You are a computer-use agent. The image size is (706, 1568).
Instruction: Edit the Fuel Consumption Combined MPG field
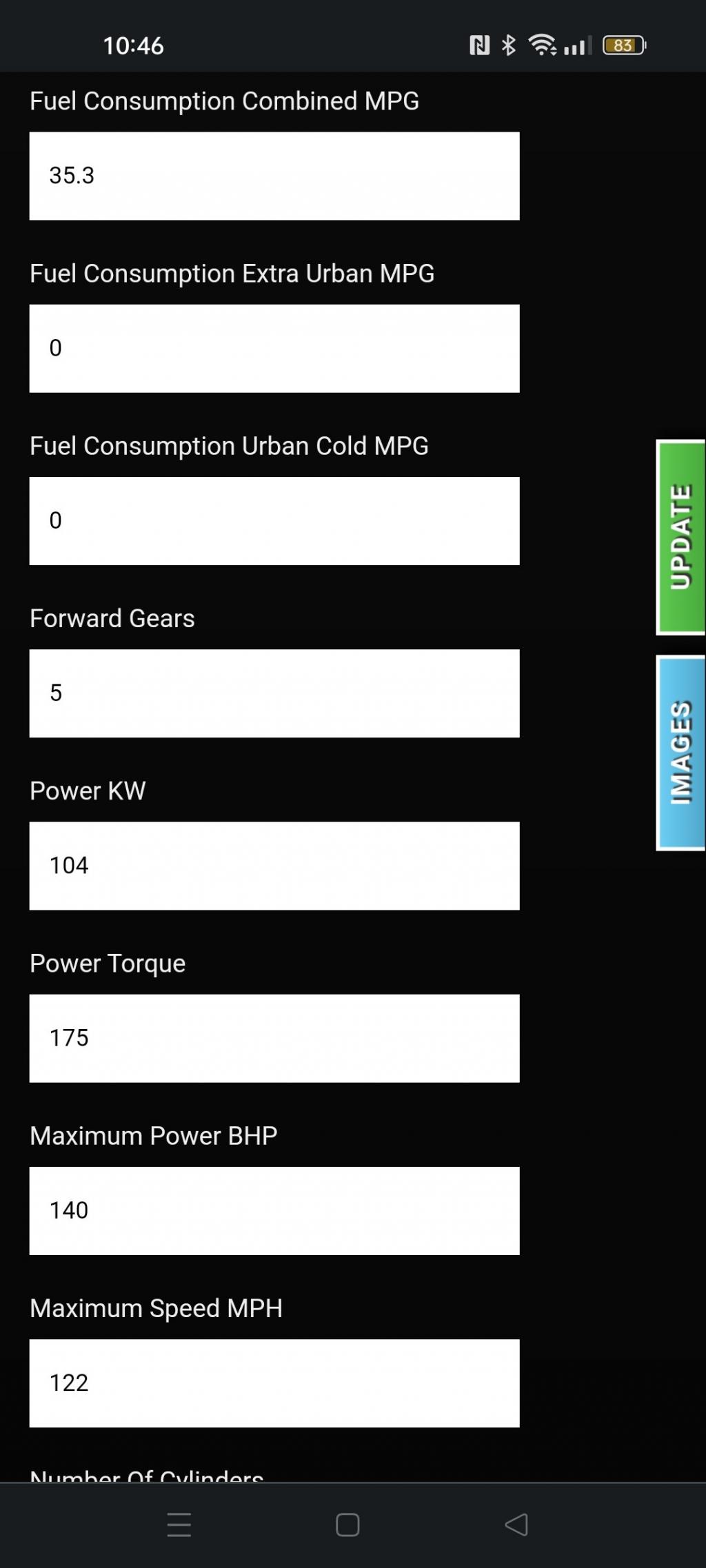coord(274,176)
